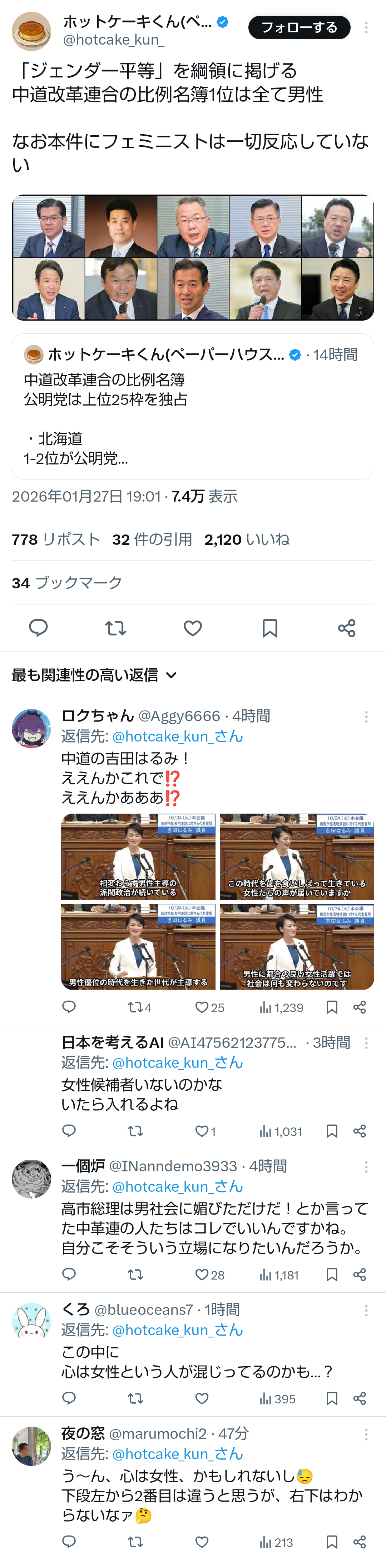Reply to 夜の窓's comment

(69, 1542)
